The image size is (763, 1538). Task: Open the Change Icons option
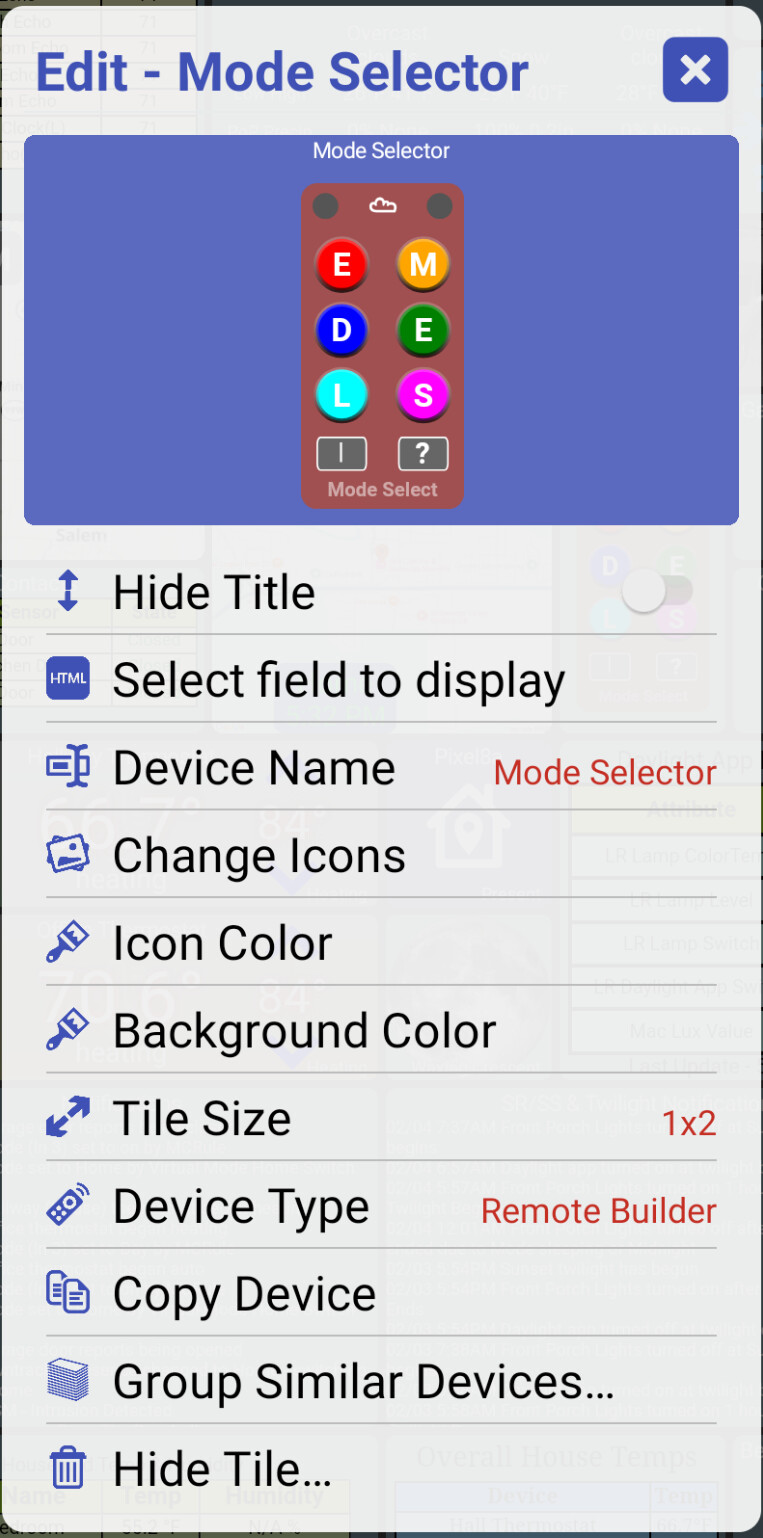coord(381,856)
